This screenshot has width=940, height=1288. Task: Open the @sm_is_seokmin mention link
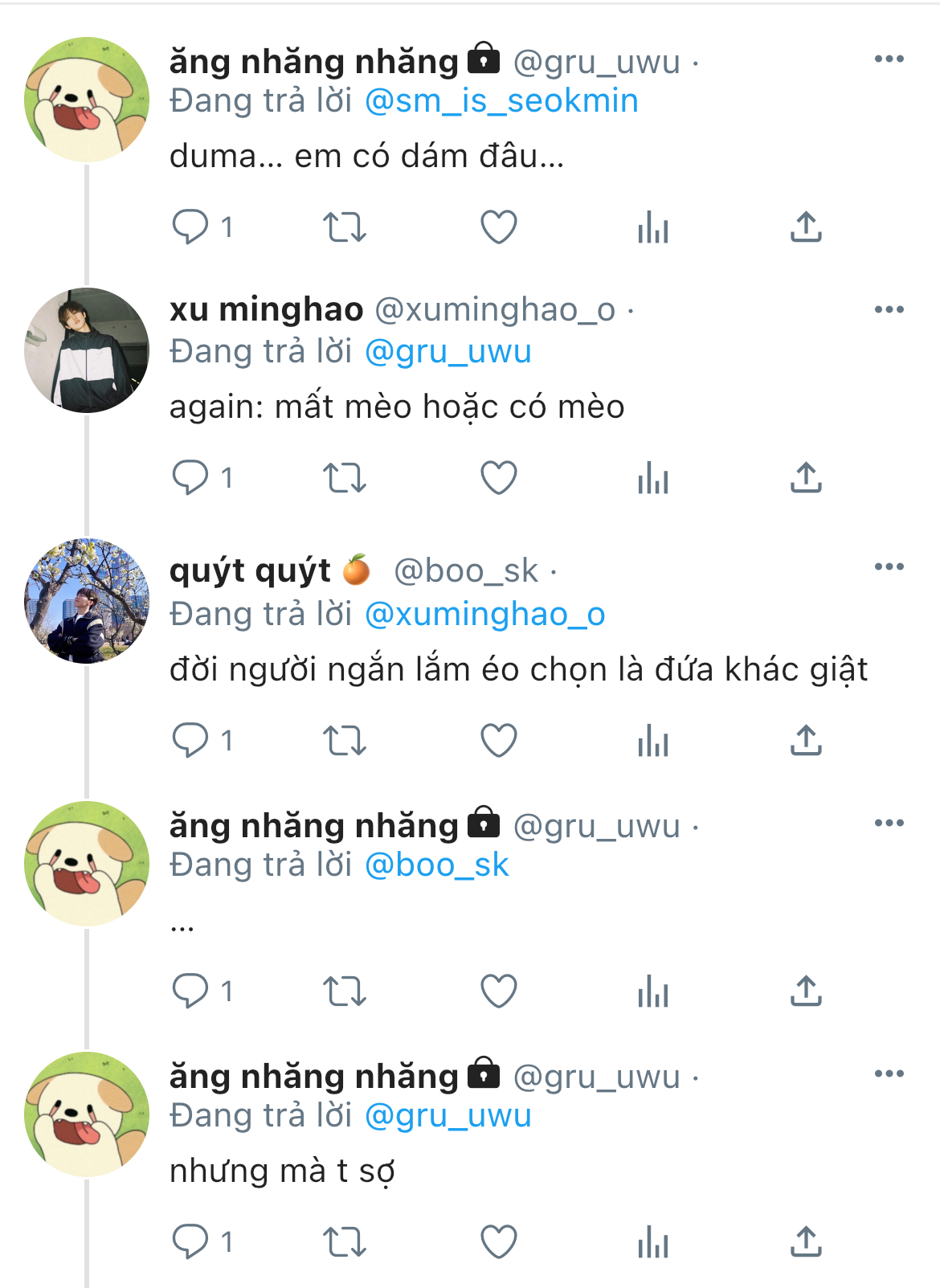pyautogui.click(x=501, y=101)
